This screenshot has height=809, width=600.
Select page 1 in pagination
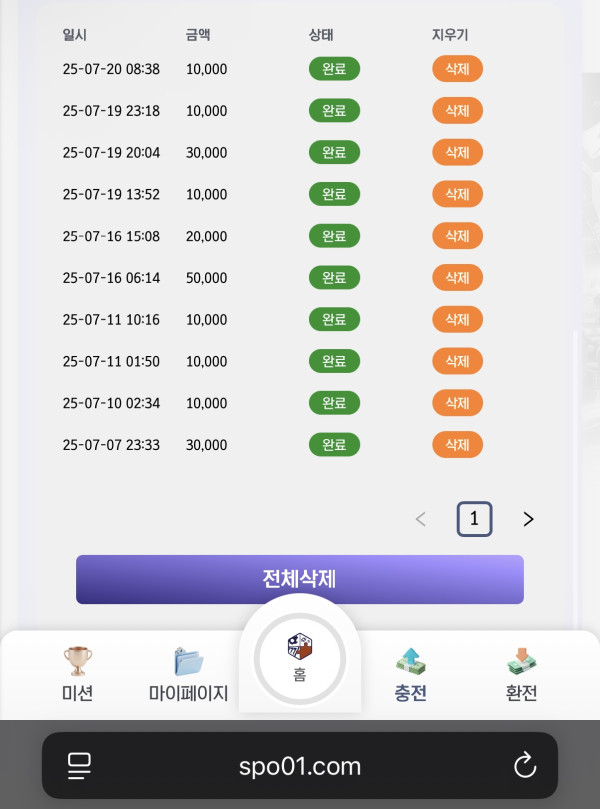[x=474, y=519]
